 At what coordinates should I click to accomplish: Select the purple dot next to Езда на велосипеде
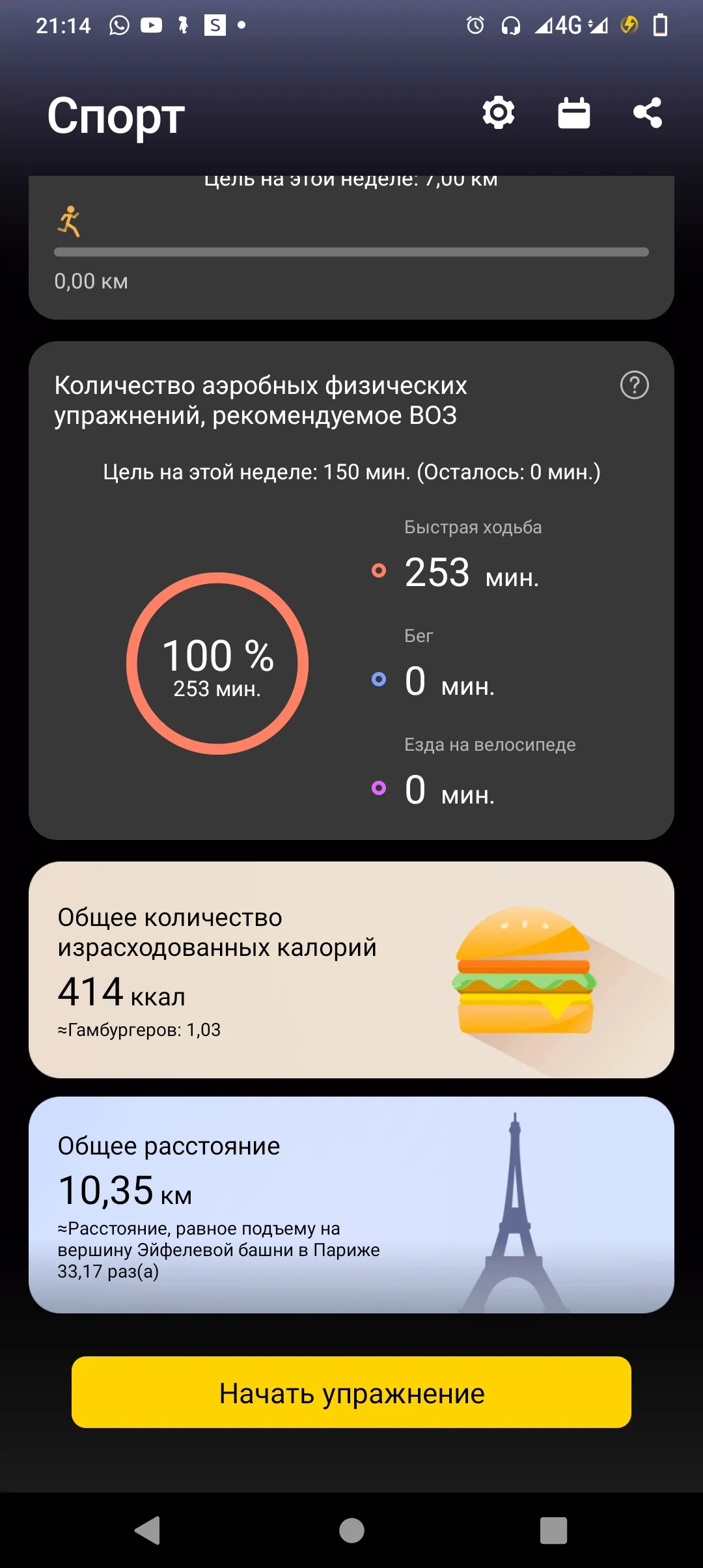tap(379, 790)
